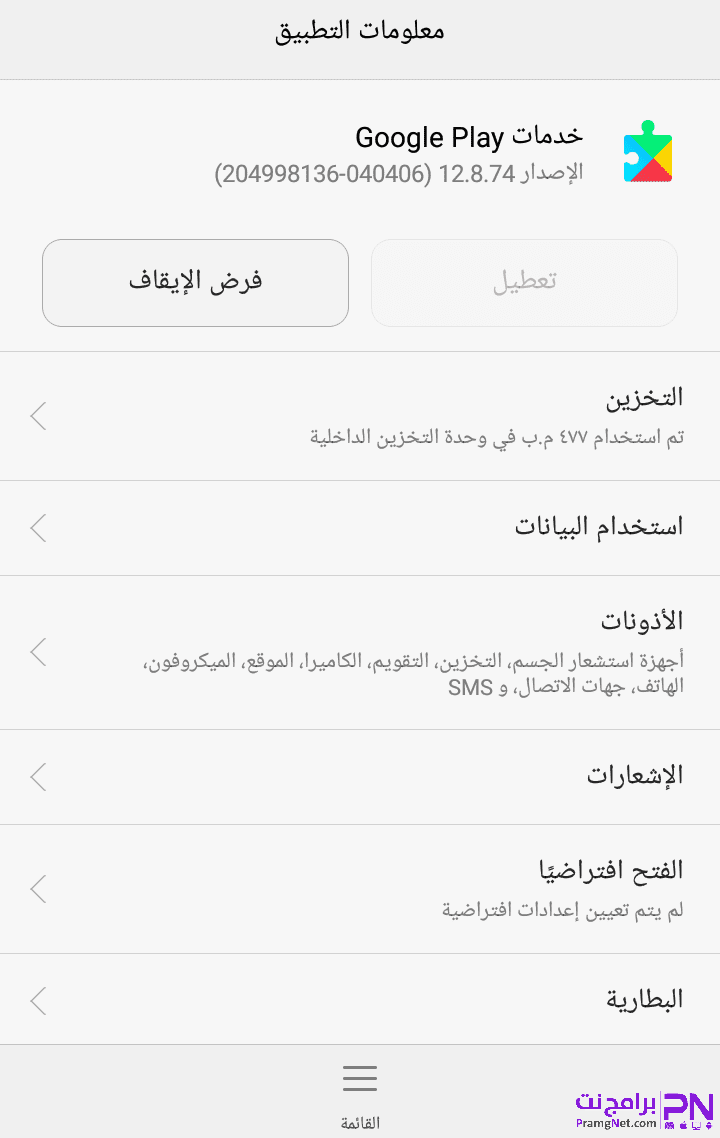Open the Permissions (الأذونات) row
Viewport: 720px width, 1138px height.
[x=360, y=652]
